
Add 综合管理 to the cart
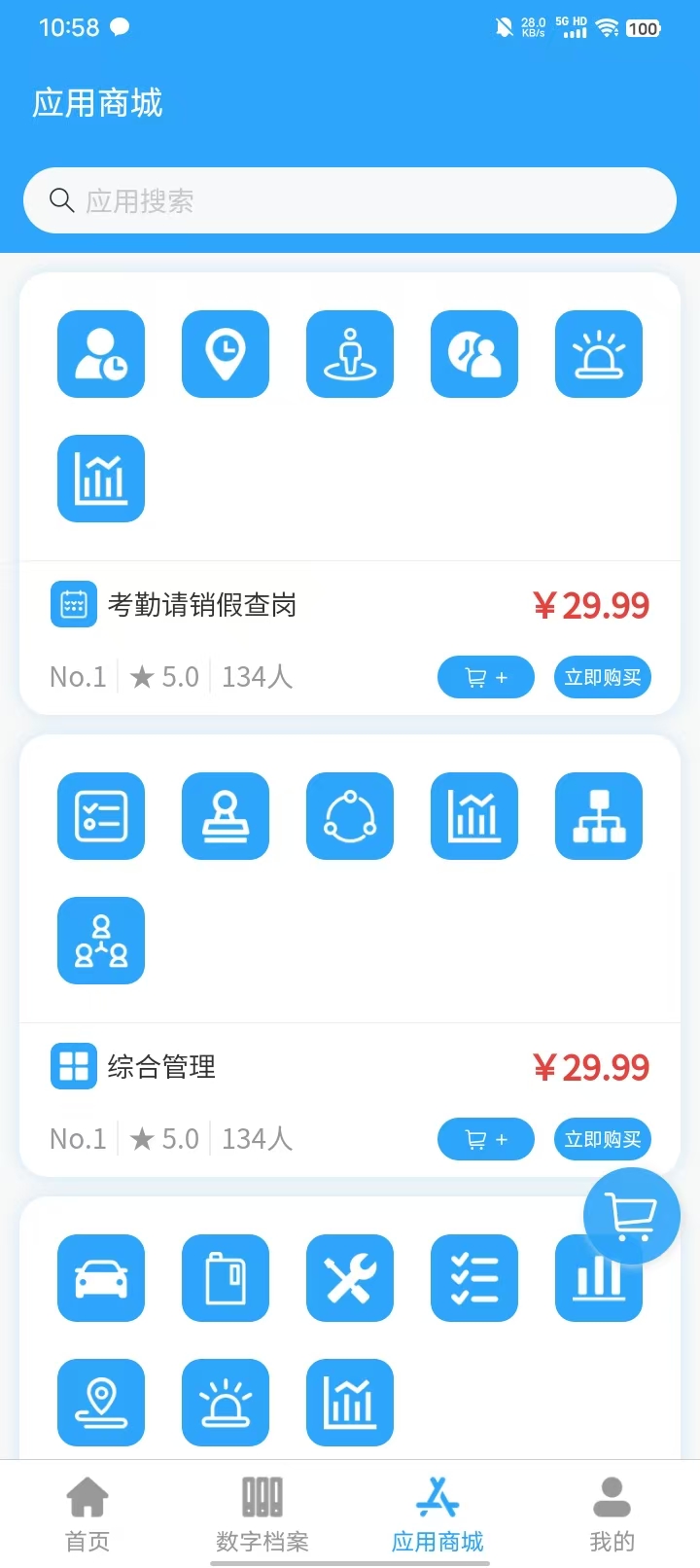tap(486, 1139)
